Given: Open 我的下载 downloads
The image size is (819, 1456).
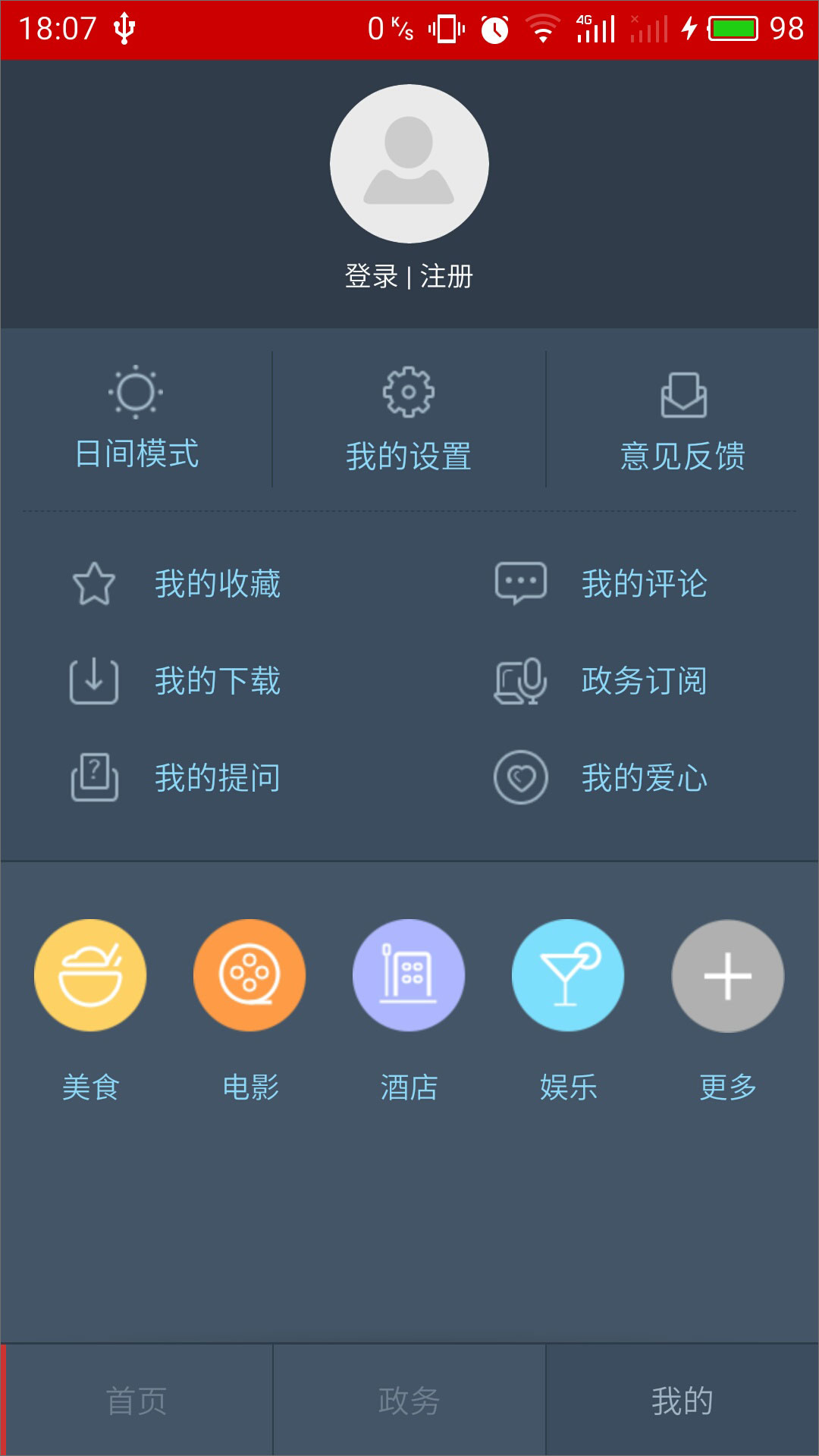Looking at the screenshot, I should (177, 681).
